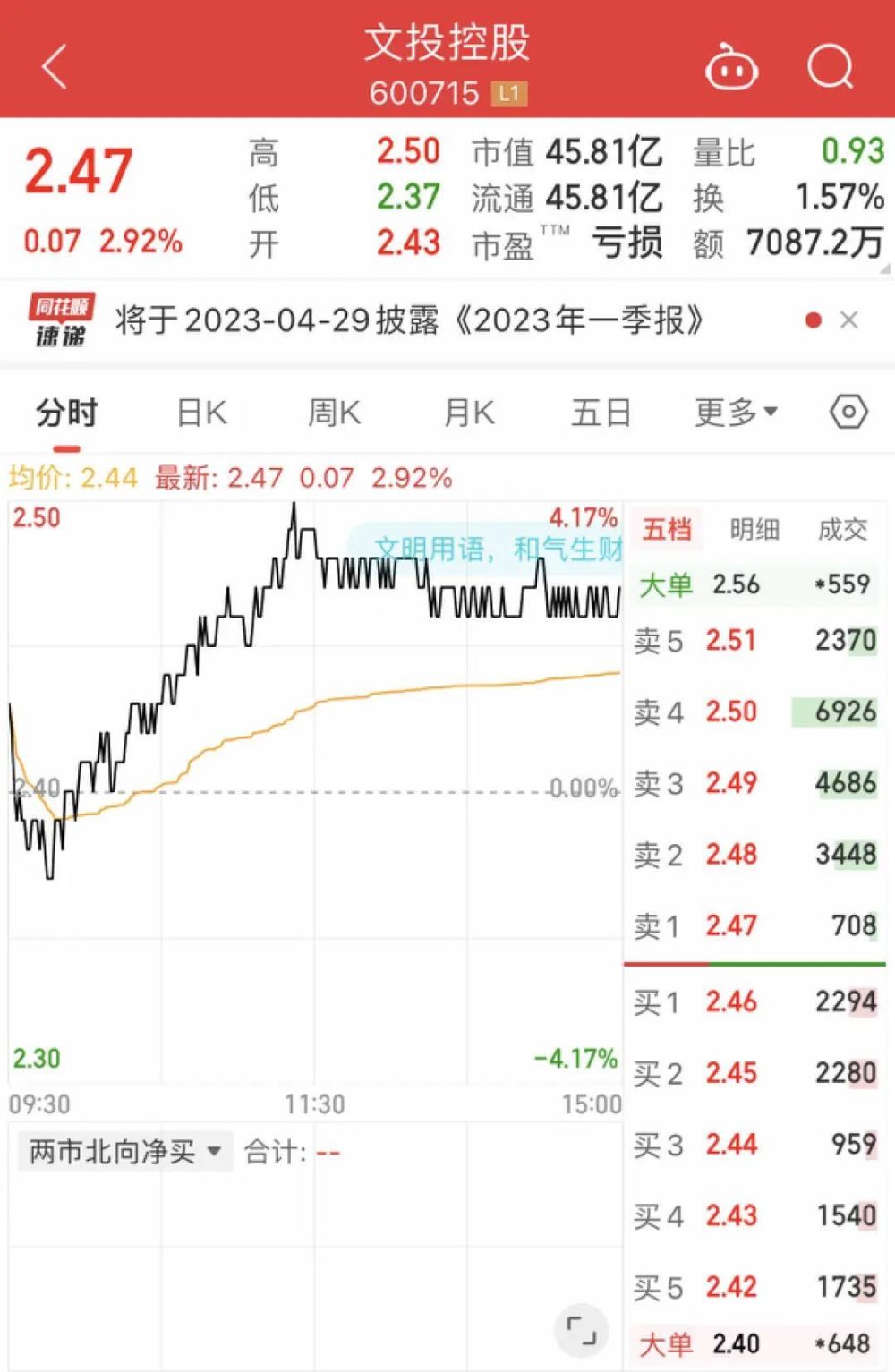The height and width of the screenshot is (1372, 895).
Task: Expand the 更多 chart options dropdown
Action: 736,413
